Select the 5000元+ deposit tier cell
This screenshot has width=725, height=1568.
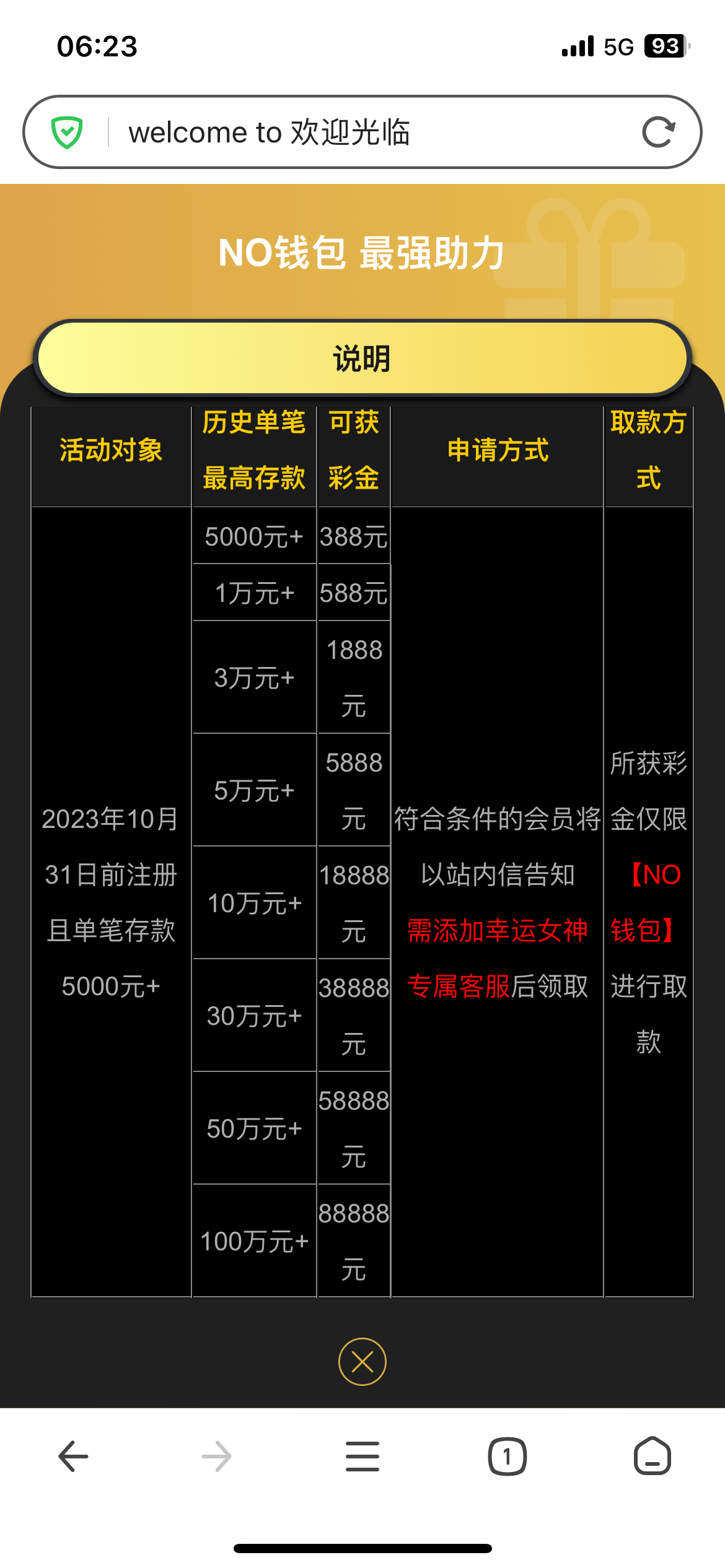pos(254,536)
